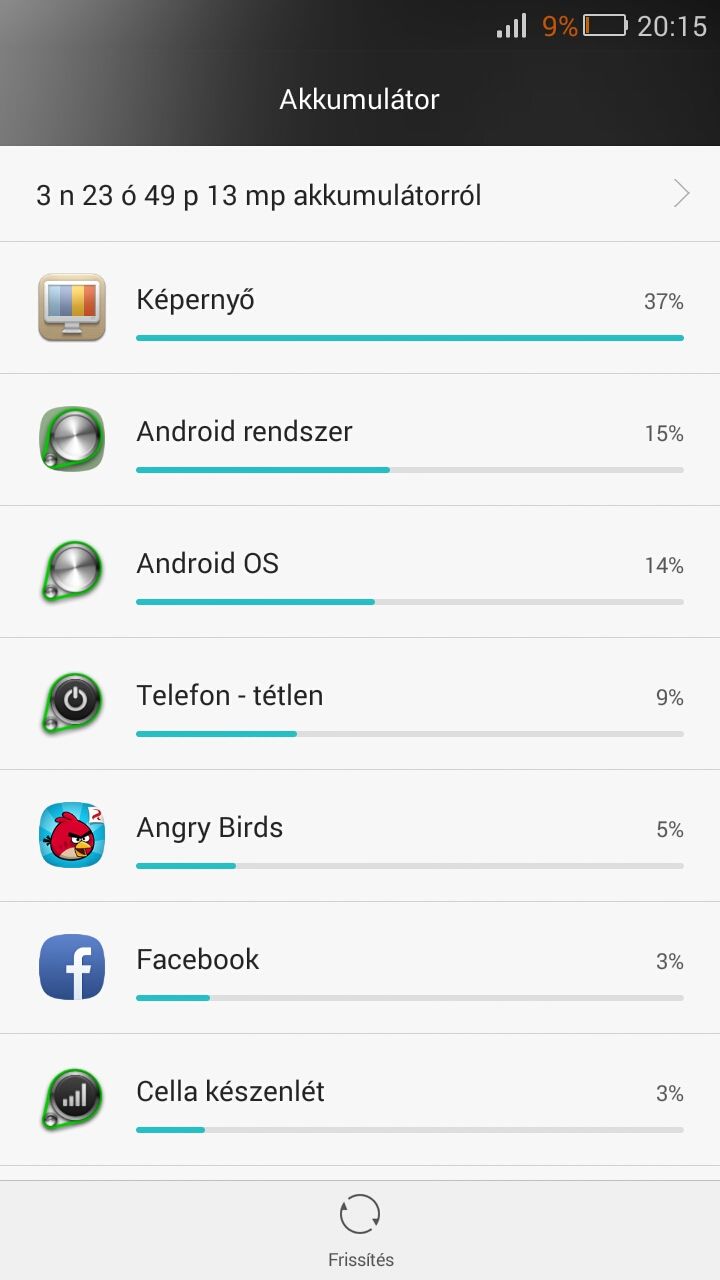Open Android rendszer battery usage
Screen dimensions: 720x1280
click(x=360, y=440)
